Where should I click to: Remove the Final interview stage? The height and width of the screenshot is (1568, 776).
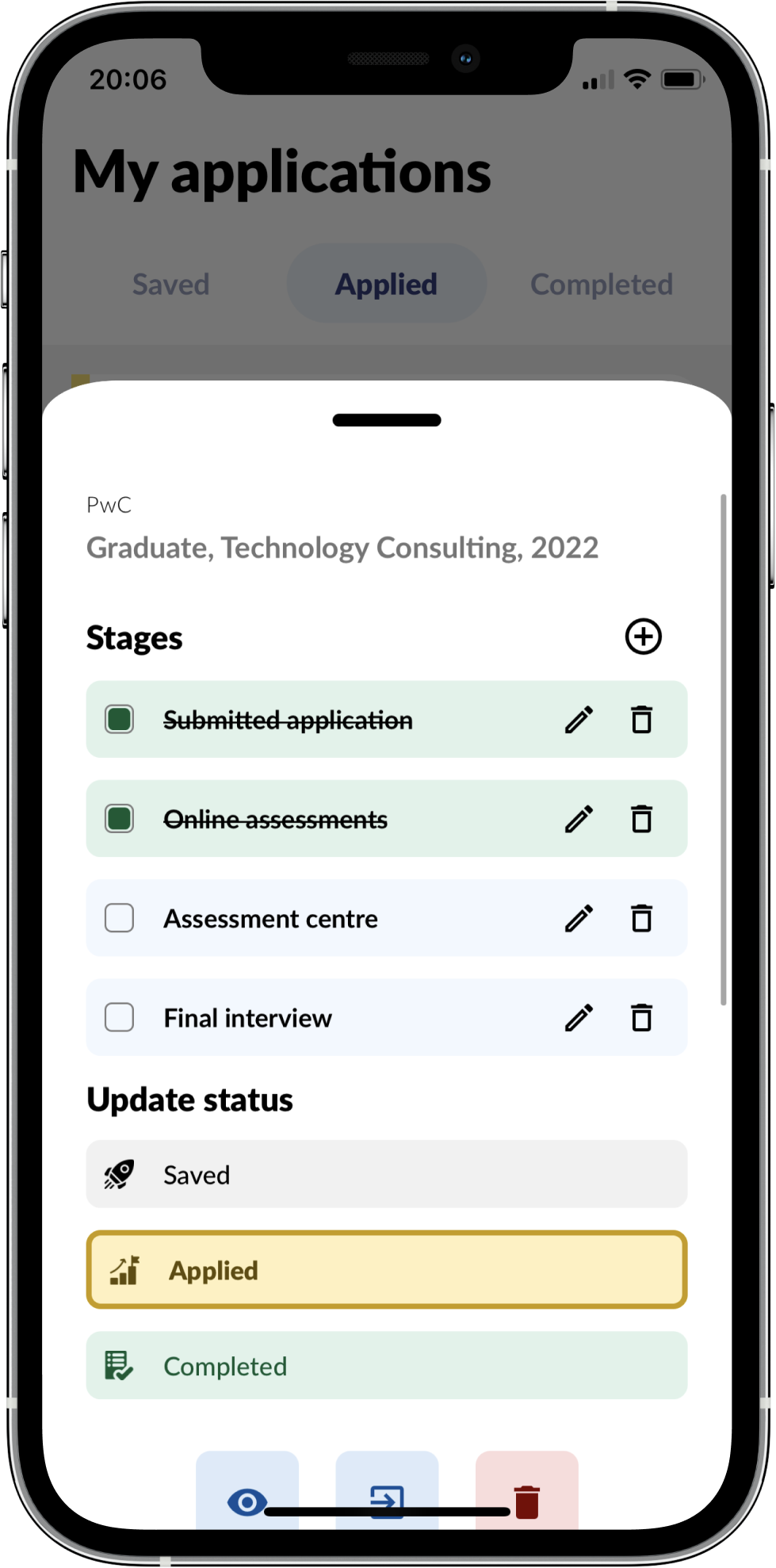point(641,1017)
